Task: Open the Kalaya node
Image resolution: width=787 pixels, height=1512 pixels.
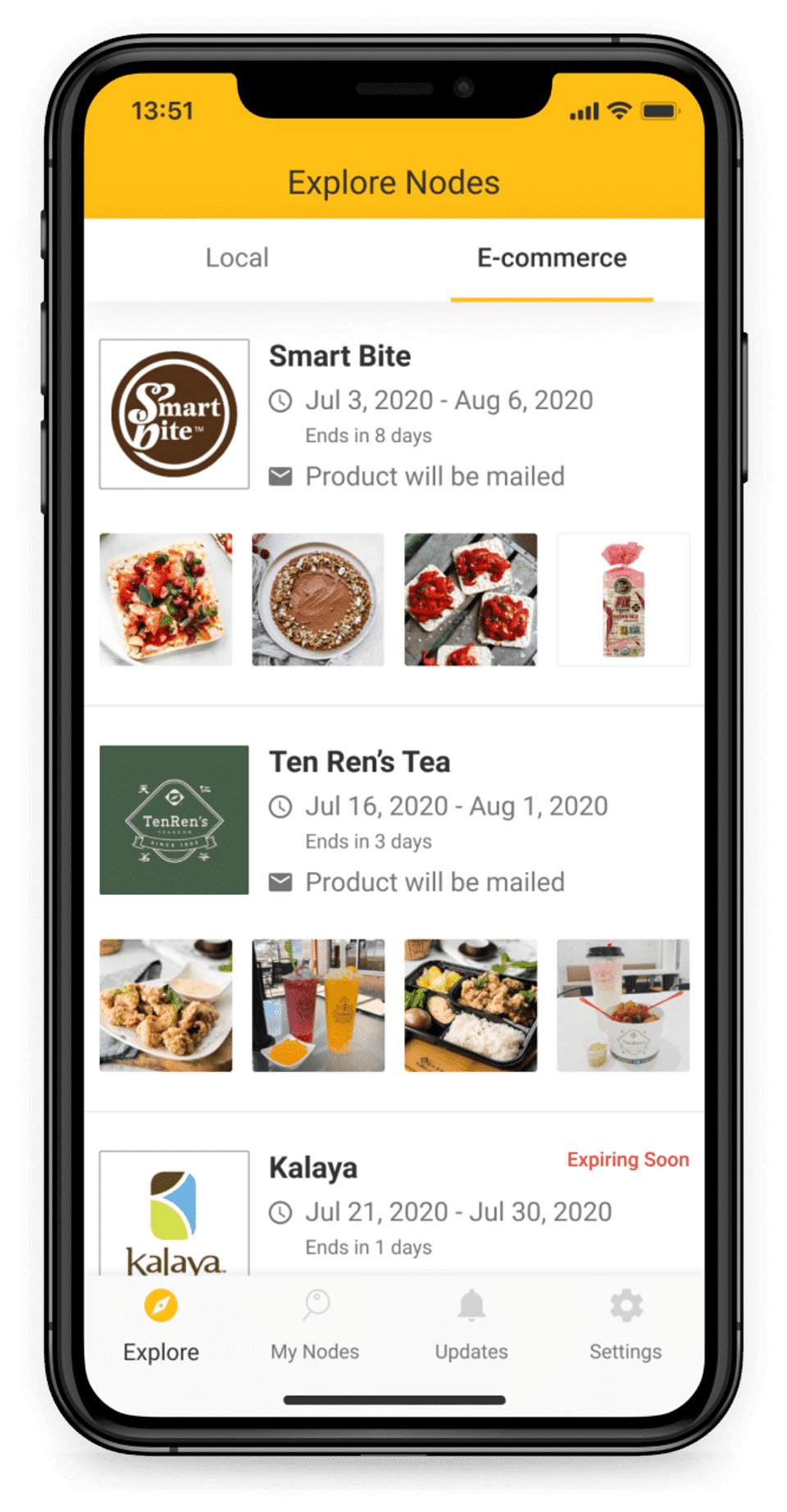Action: (x=313, y=1168)
